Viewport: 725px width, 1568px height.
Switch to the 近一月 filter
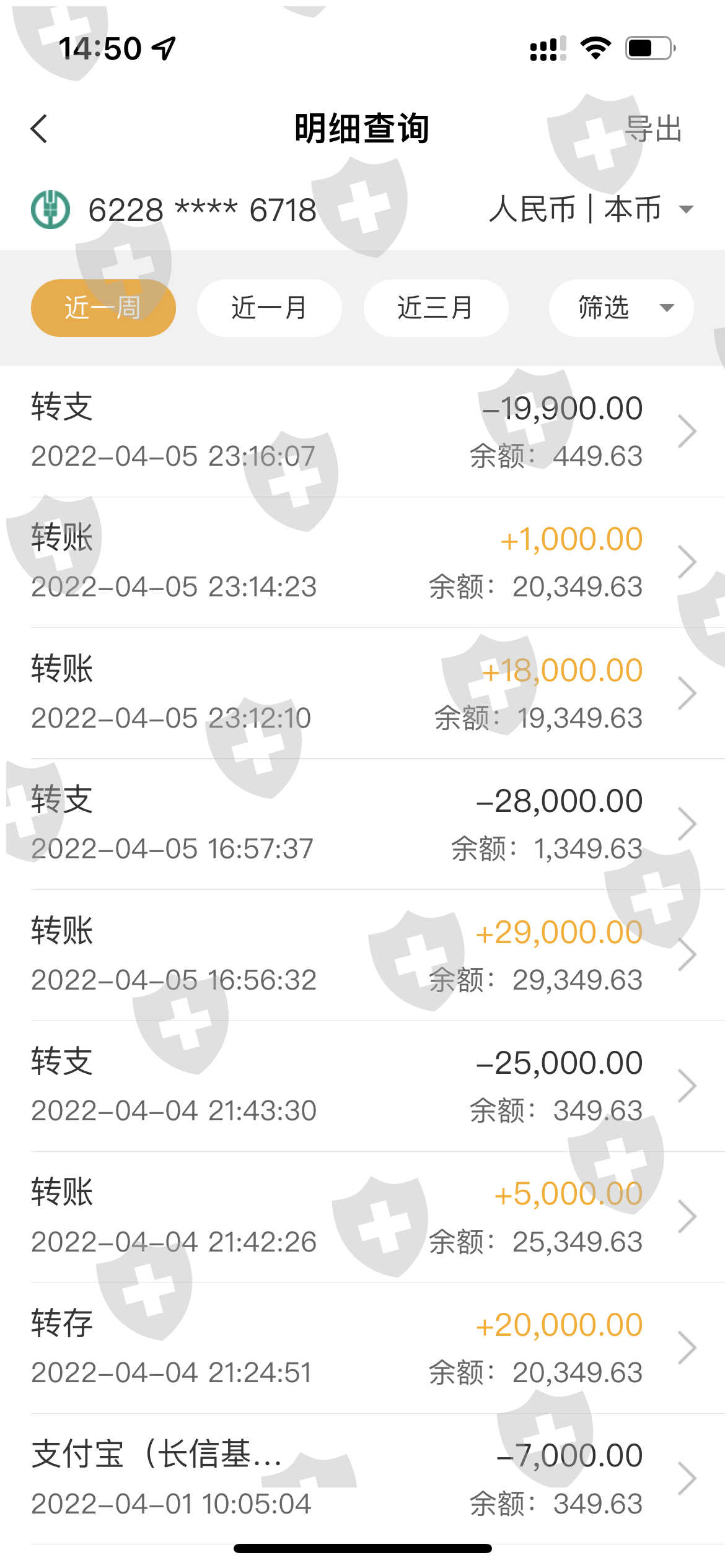tap(269, 308)
